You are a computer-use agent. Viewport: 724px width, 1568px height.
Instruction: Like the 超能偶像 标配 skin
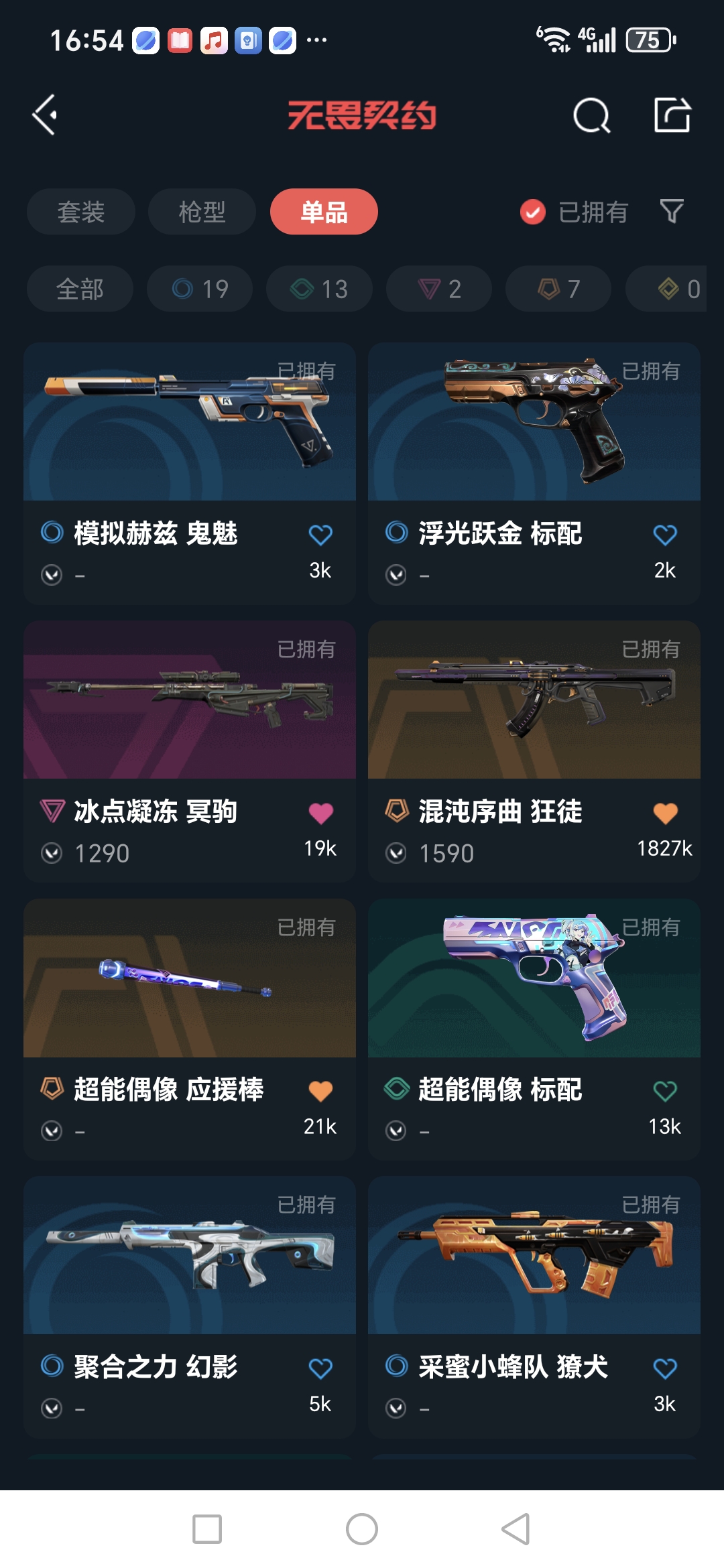[664, 1092]
